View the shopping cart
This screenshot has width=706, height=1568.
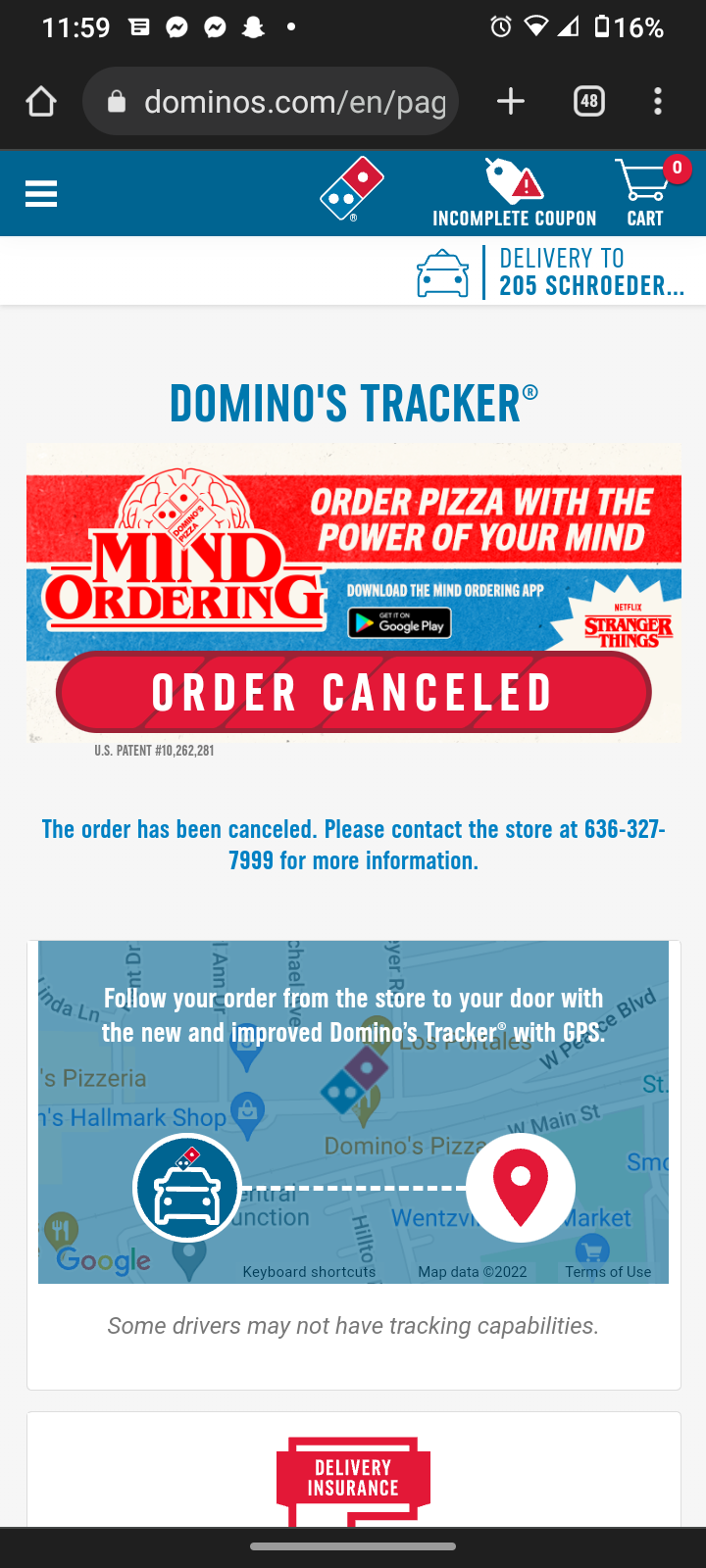646,194
